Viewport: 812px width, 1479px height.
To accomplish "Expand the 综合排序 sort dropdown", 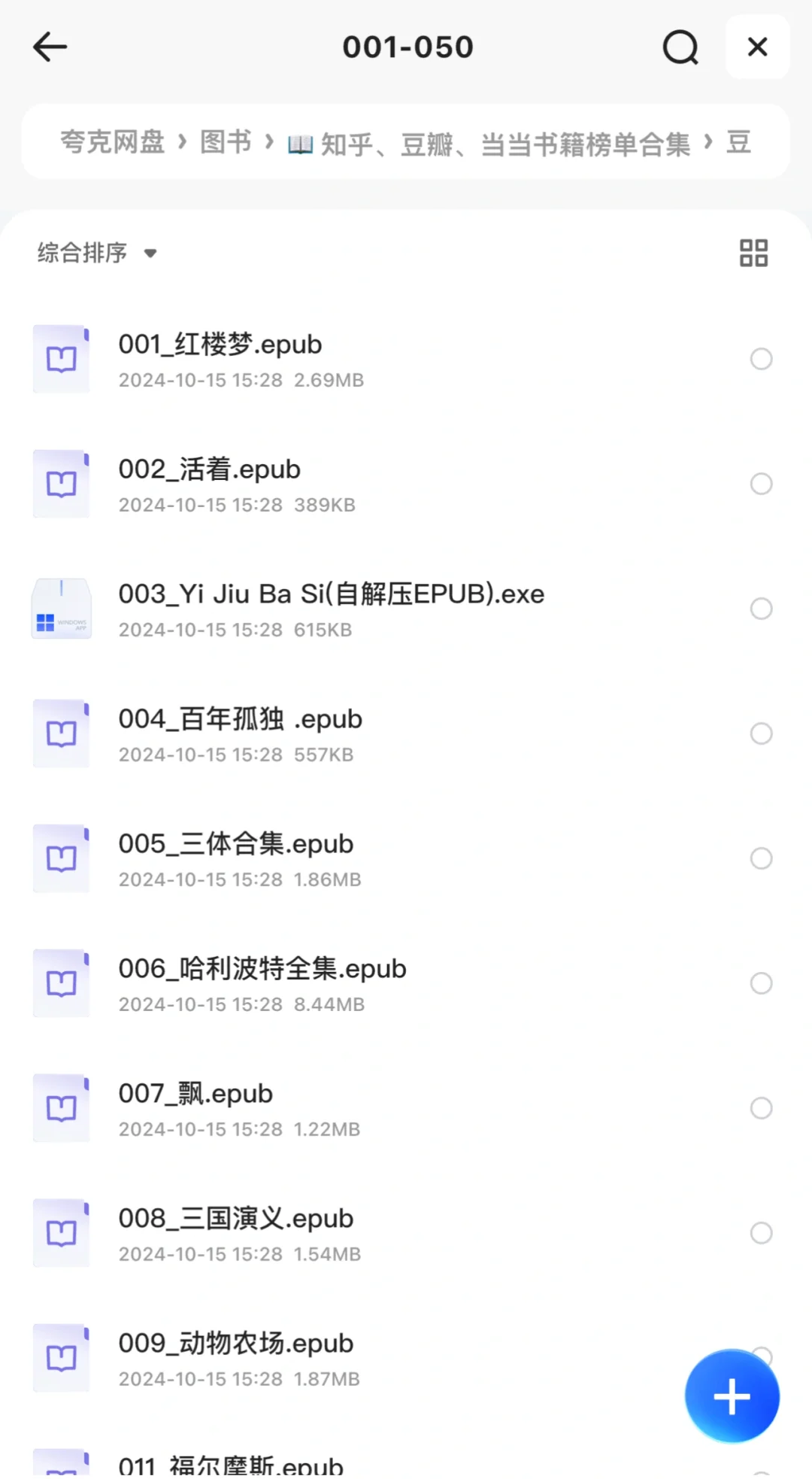I will click(x=97, y=253).
